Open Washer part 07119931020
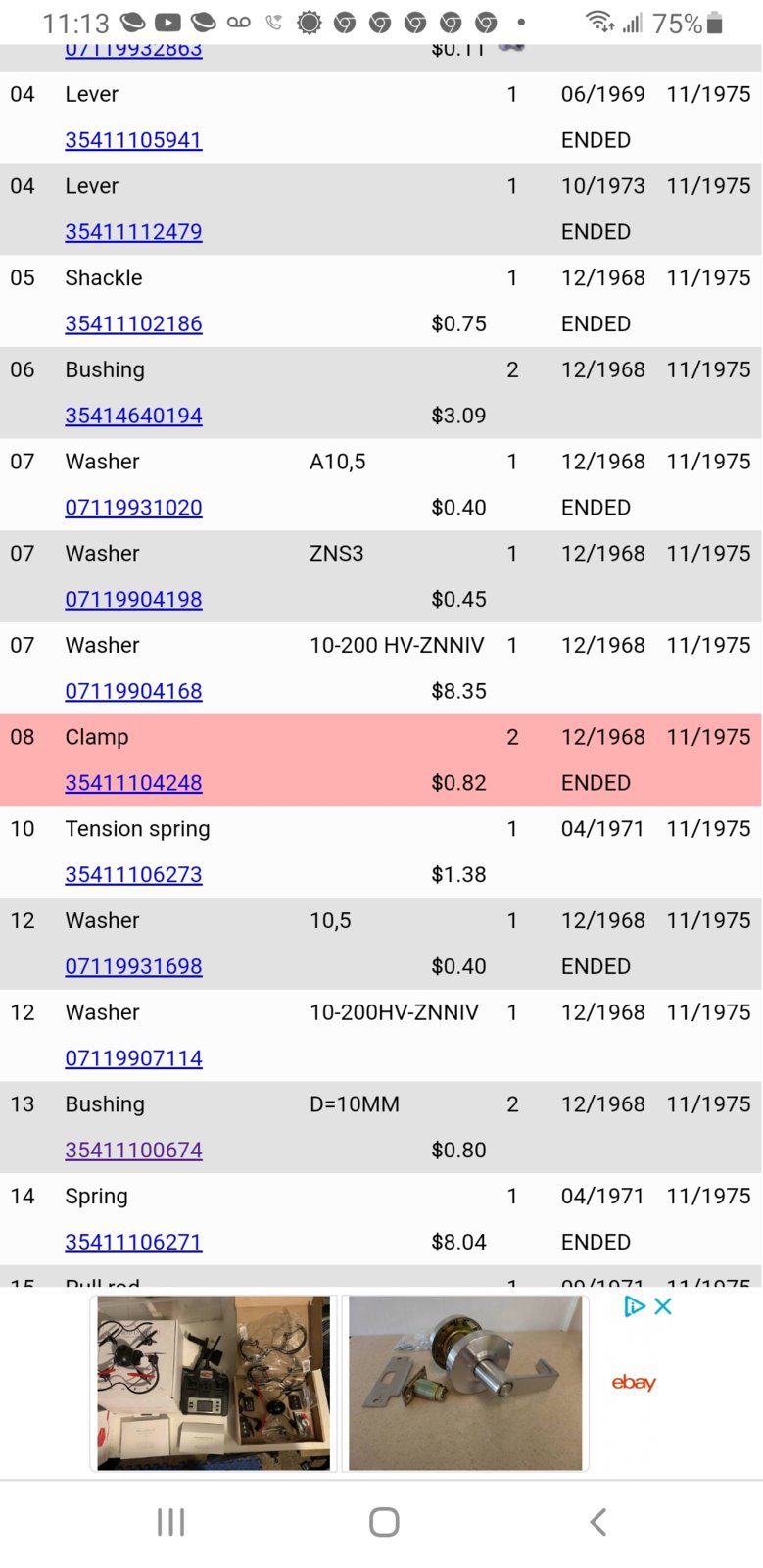763x1568 pixels. [x=133, y=508]
